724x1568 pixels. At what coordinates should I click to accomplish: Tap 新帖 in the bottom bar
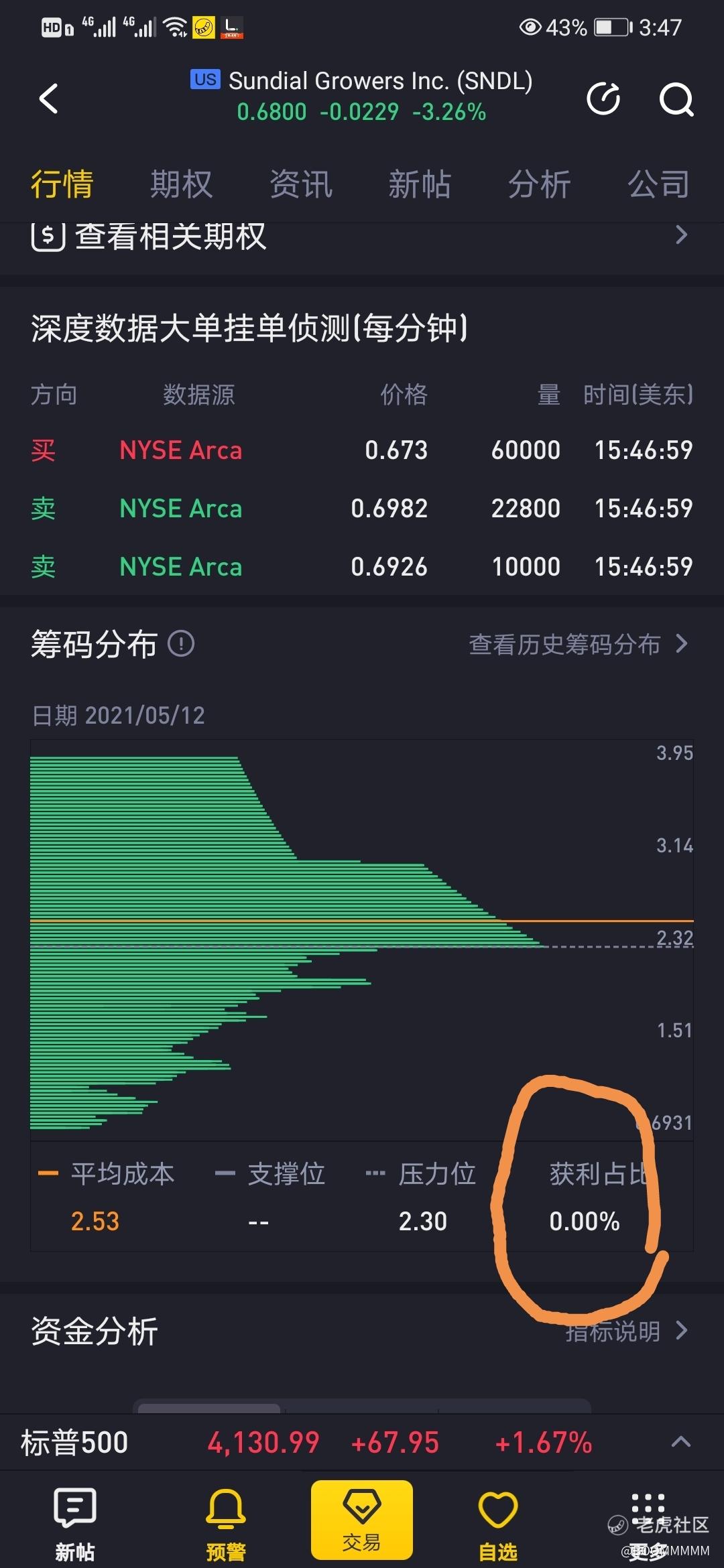pos(75,1522)
